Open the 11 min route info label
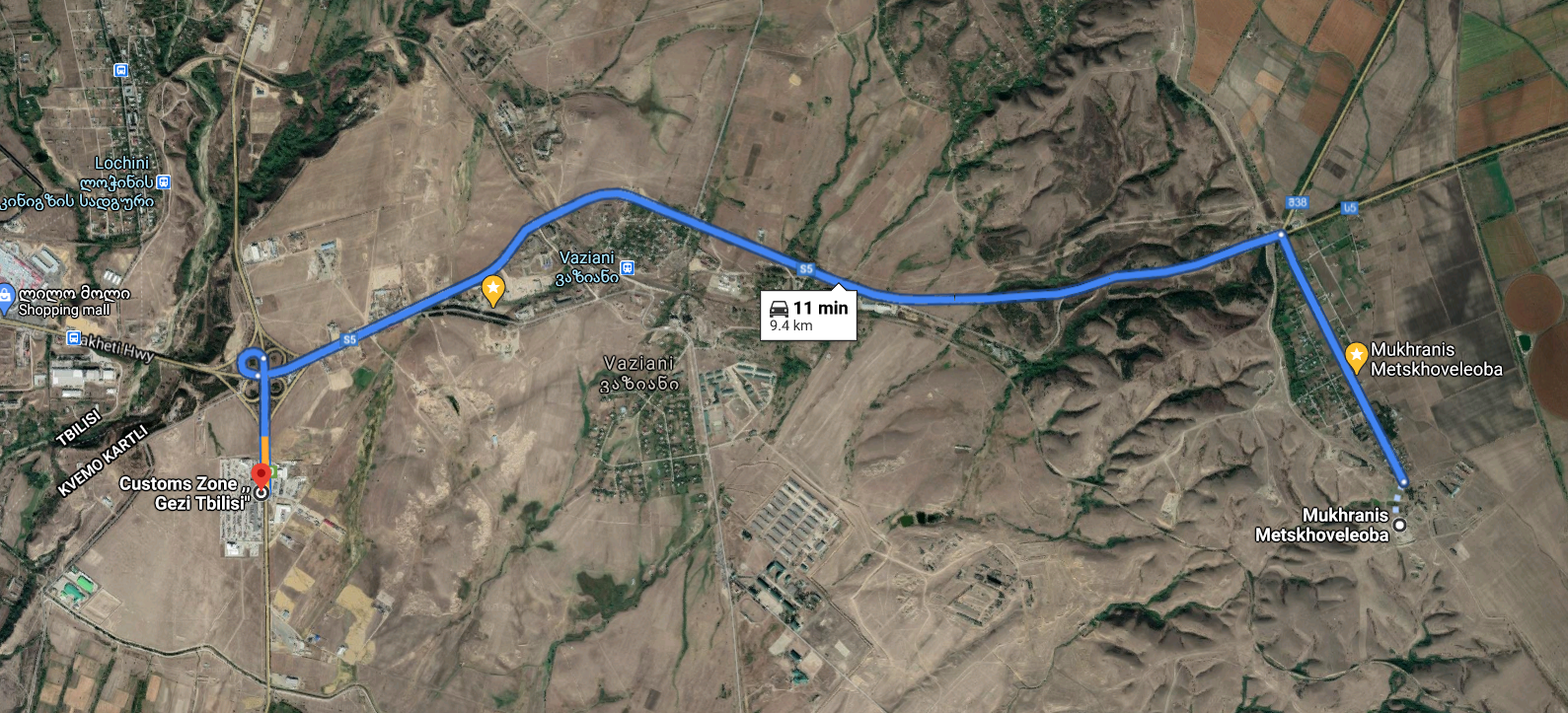 pyautogui.click(x=807, y=316)
